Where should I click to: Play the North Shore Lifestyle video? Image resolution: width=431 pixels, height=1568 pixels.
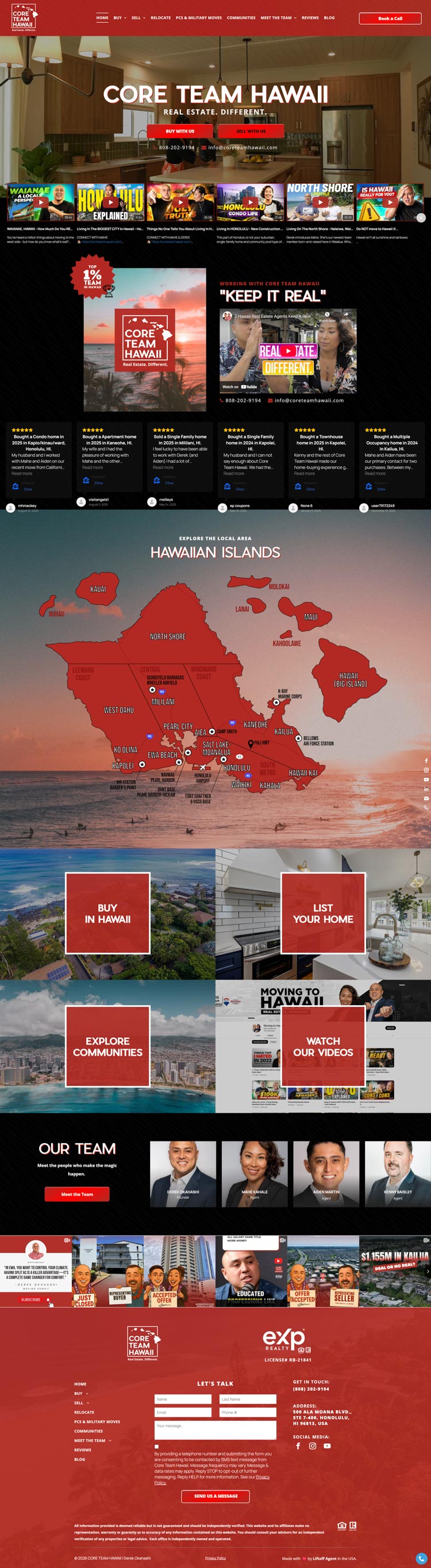320,203
